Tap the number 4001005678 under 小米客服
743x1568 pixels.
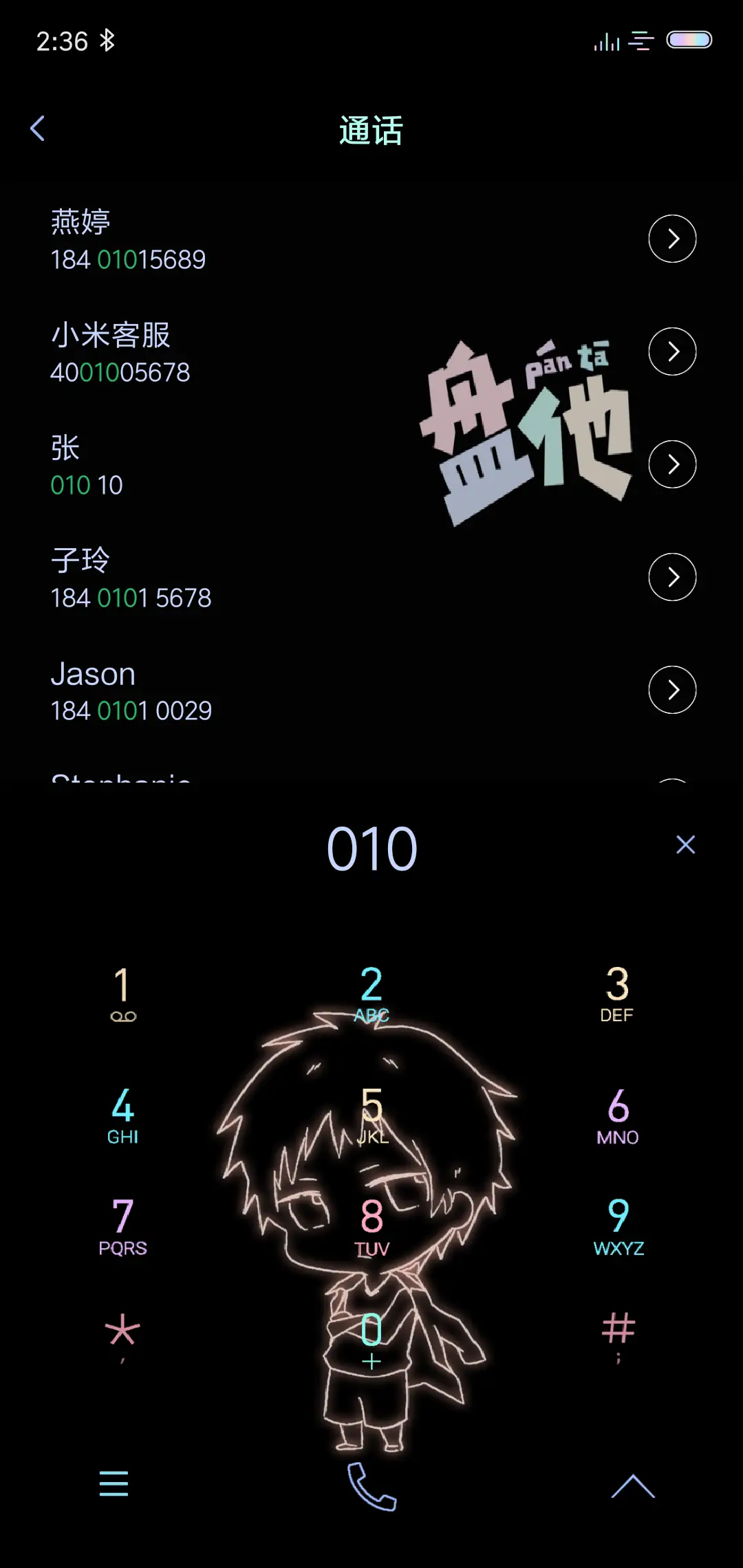point(120,372)
